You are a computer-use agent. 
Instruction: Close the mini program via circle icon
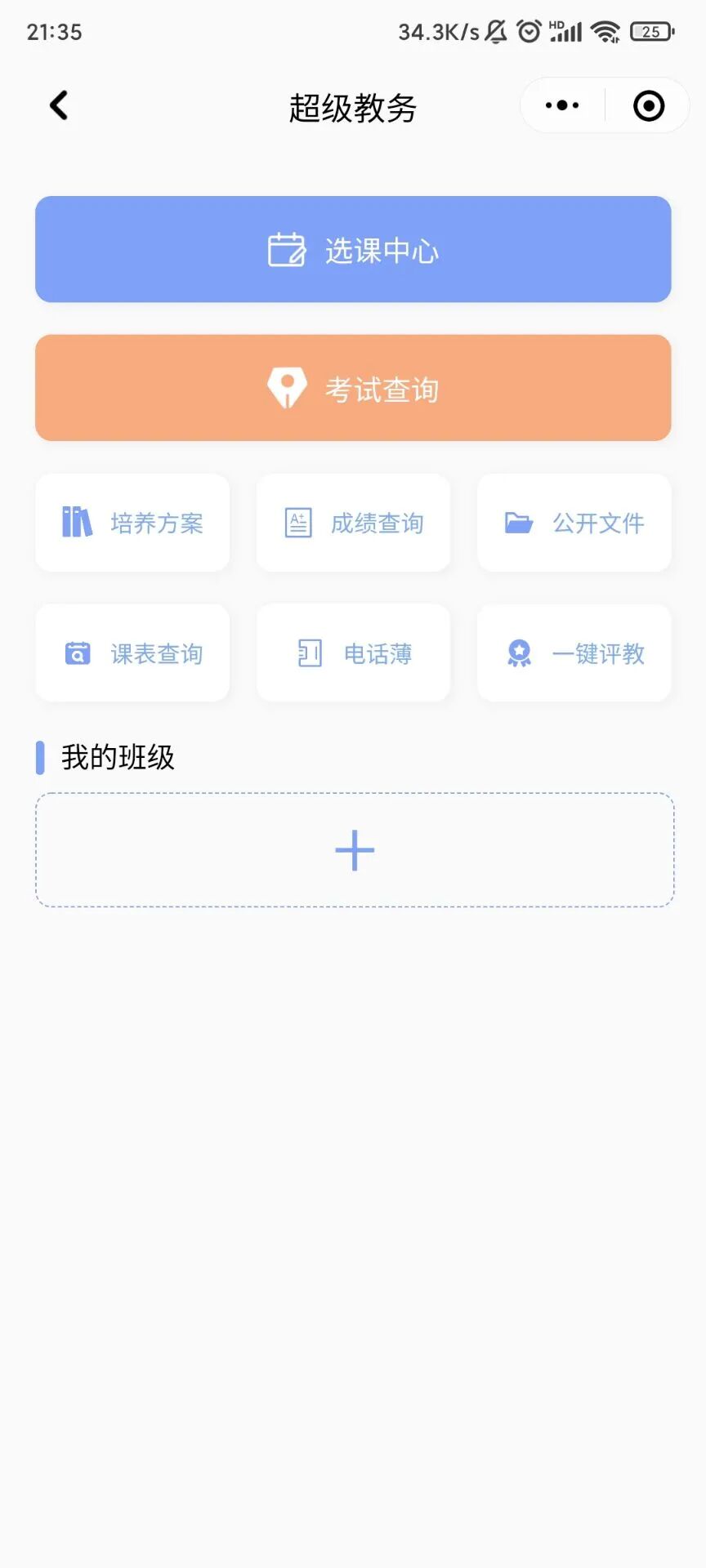pyautogui.click(x=649, y=105)
